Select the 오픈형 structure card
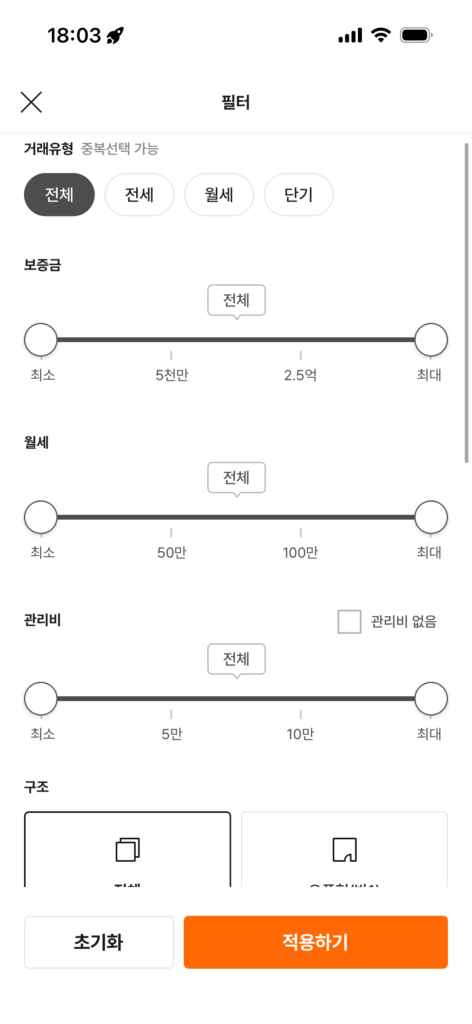Screen dimensions: 472x1024 pyautogui.click(x=345, y=849)
